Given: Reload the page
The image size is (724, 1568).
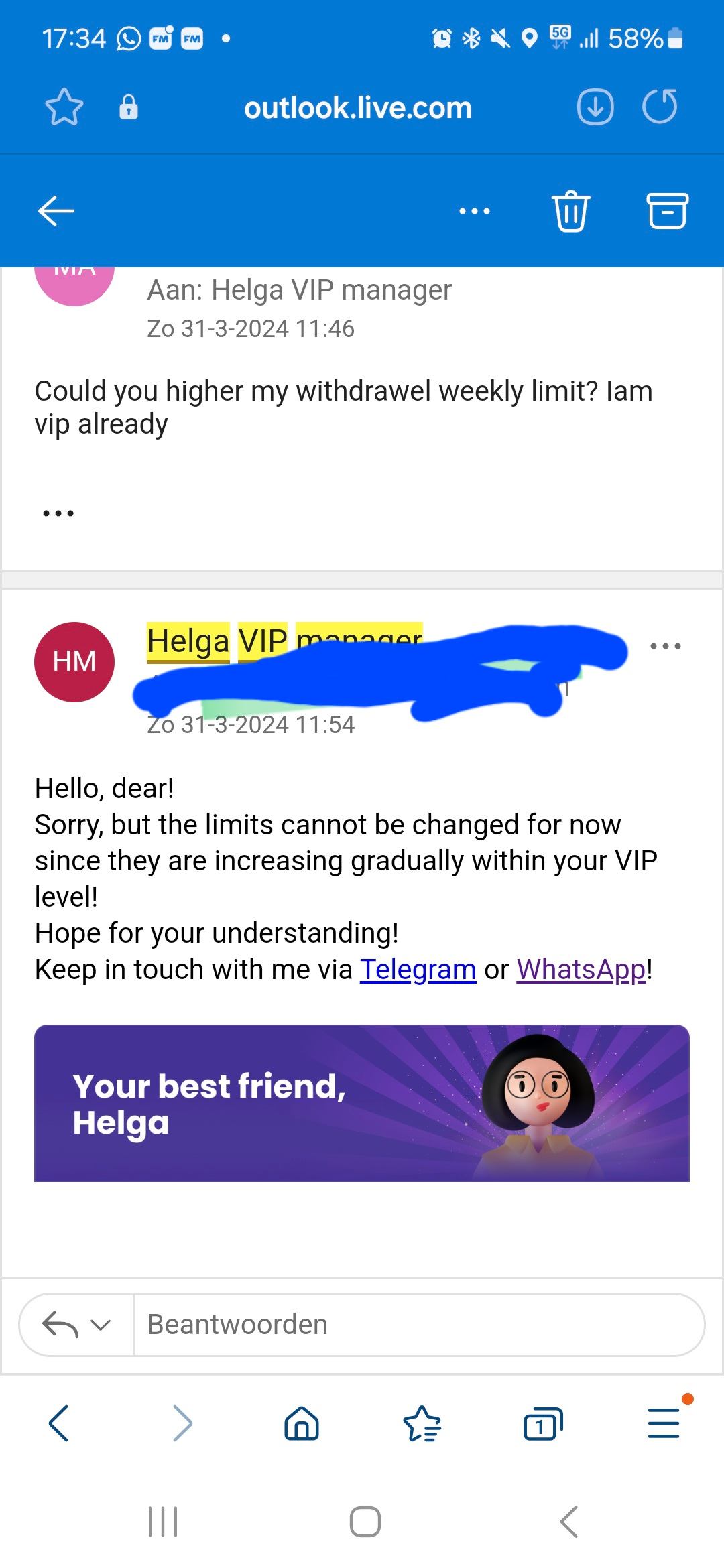Looking at the screenshot, I should 660,107.
